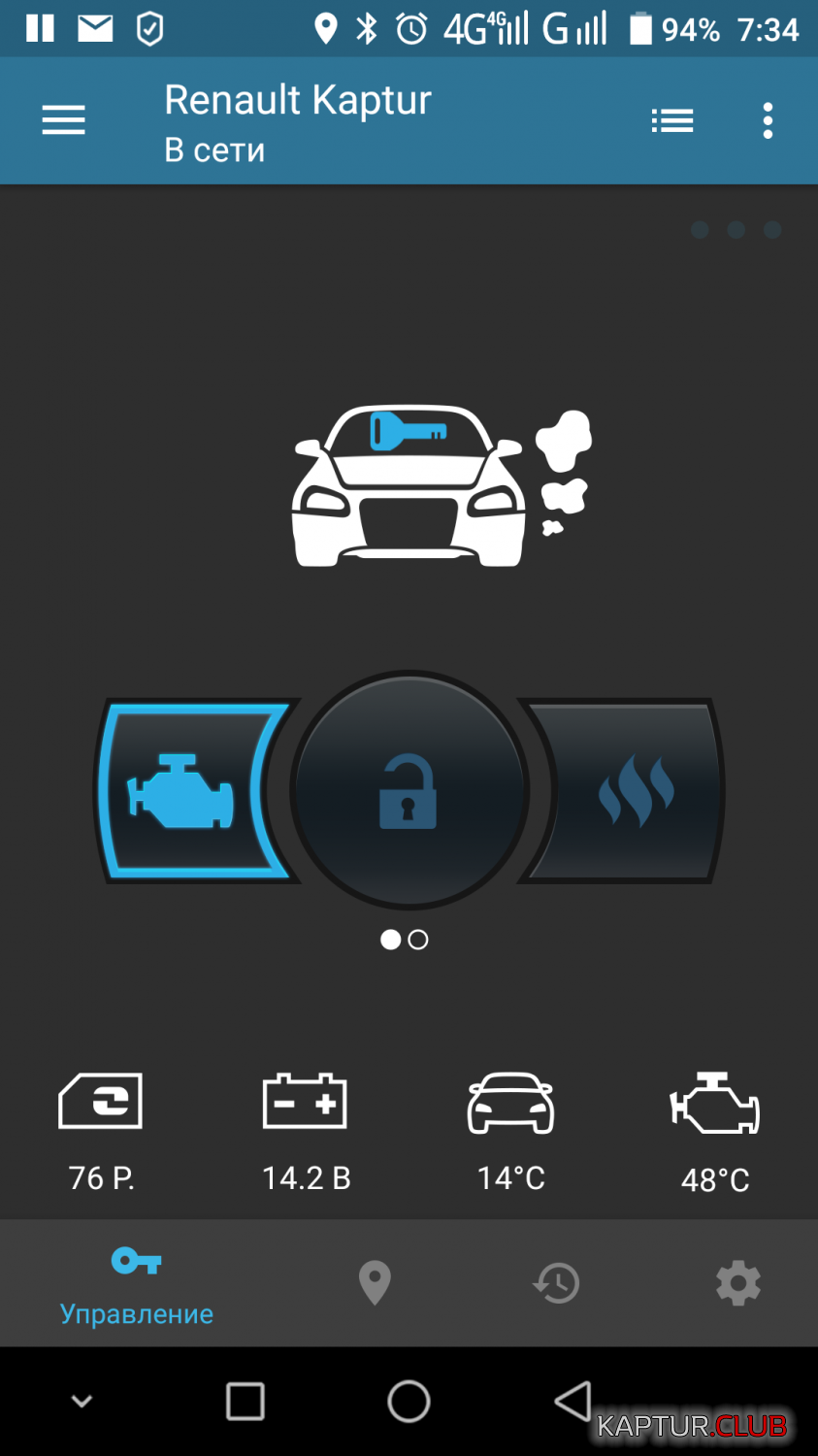Viewport: 818px width, 1456px height.
Task: Activate the heater flame button
Action: [626, 791]
